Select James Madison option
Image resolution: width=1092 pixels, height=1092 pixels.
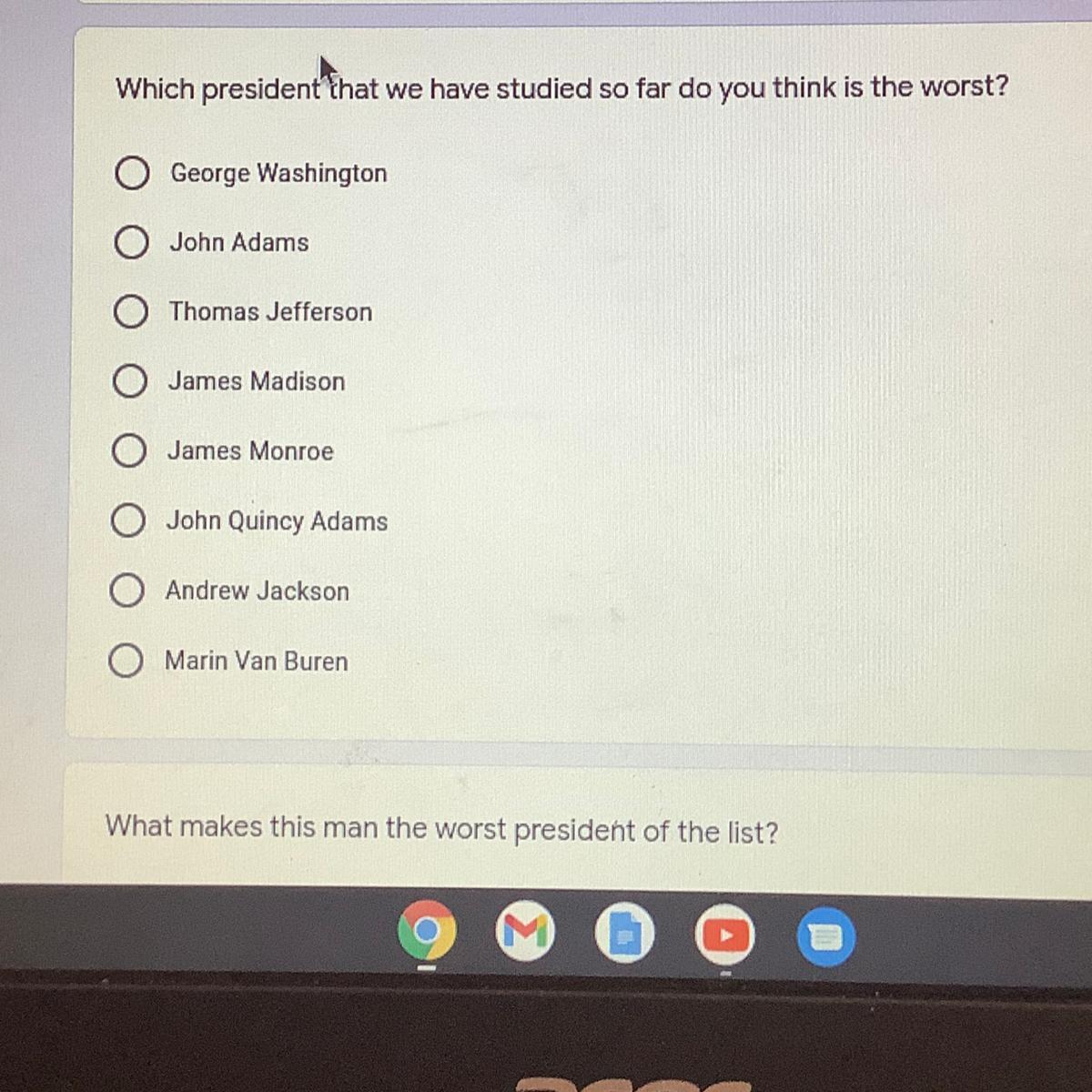point(129,381)
